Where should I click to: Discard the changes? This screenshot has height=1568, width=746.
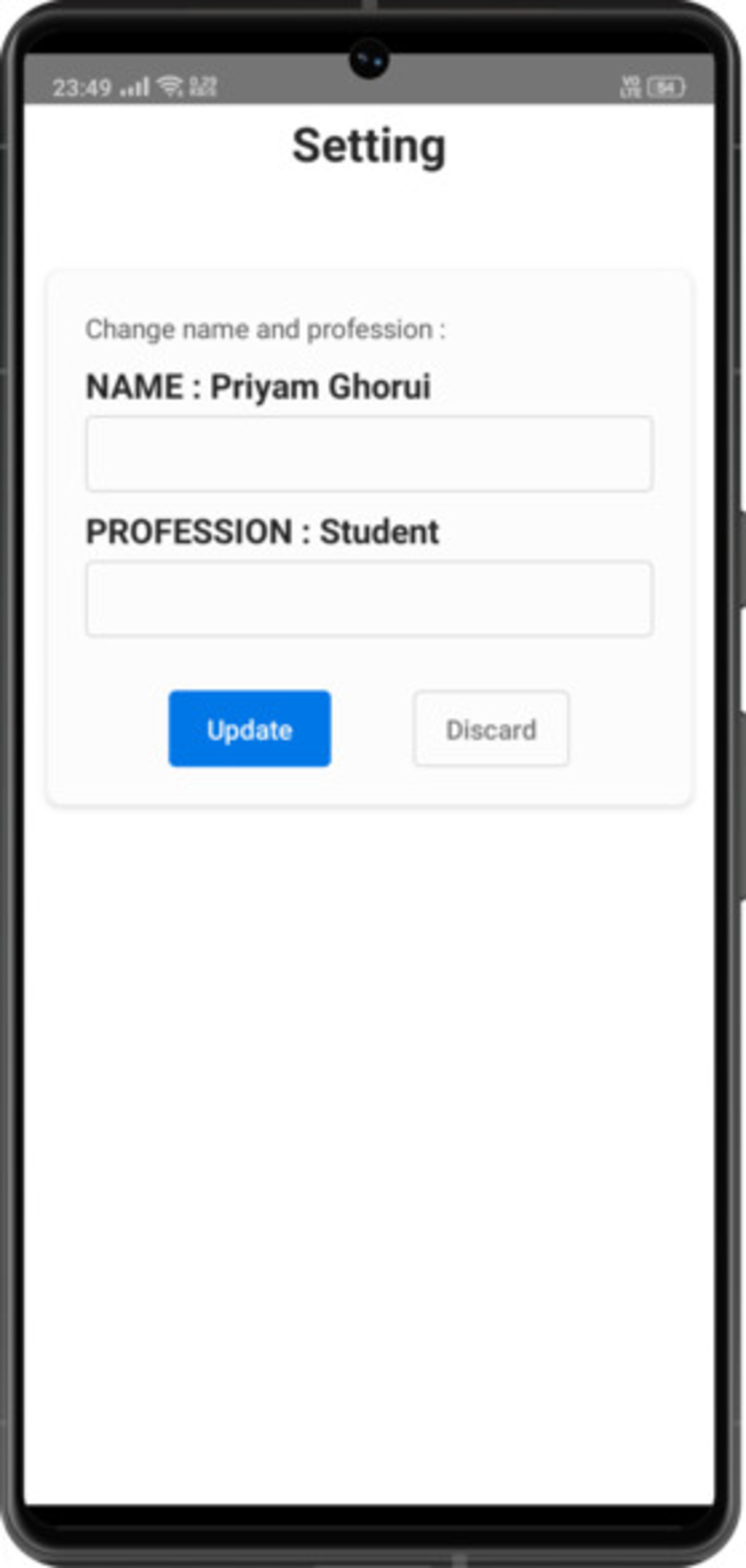(491, 729)
